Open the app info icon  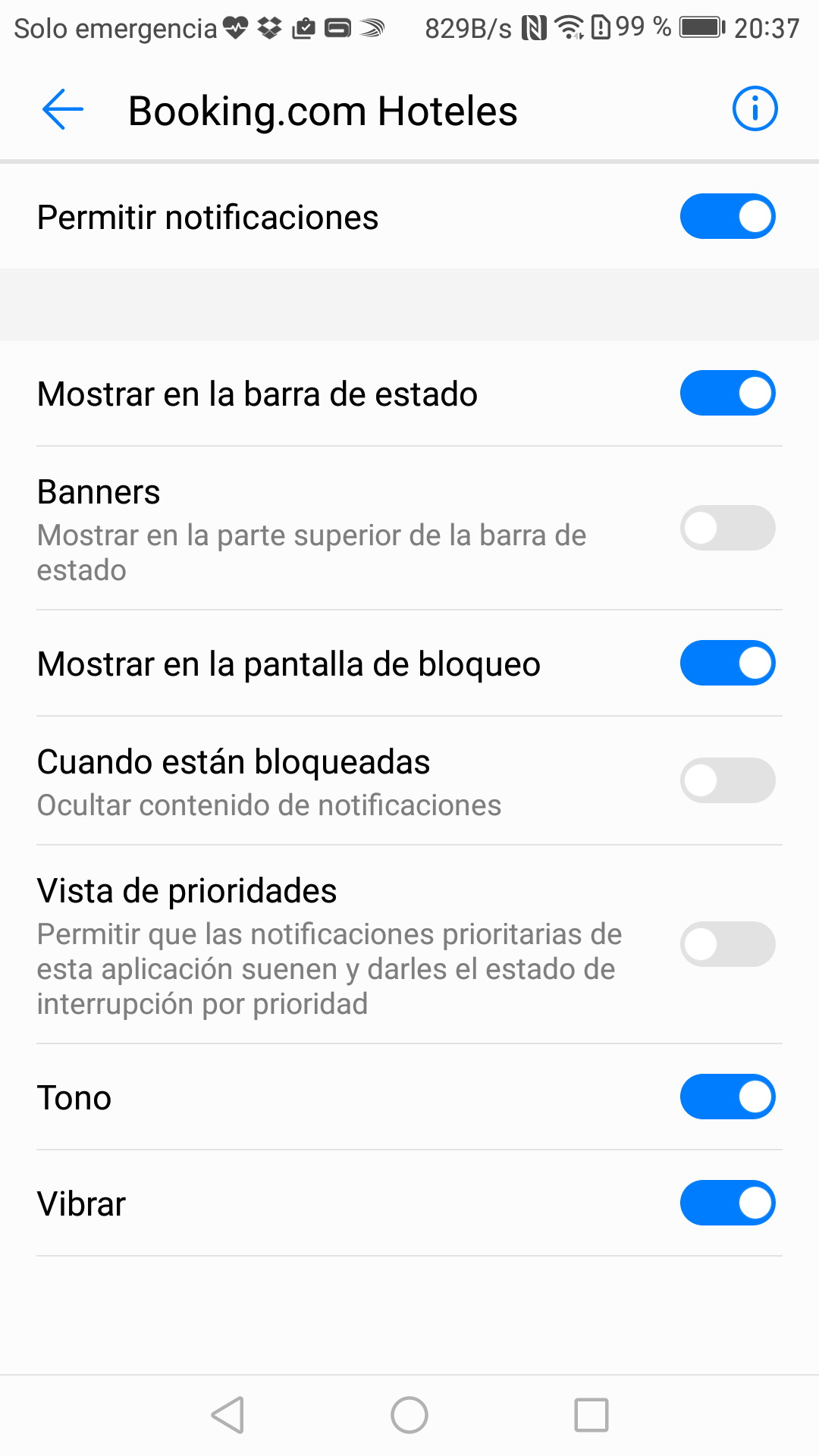755,109
